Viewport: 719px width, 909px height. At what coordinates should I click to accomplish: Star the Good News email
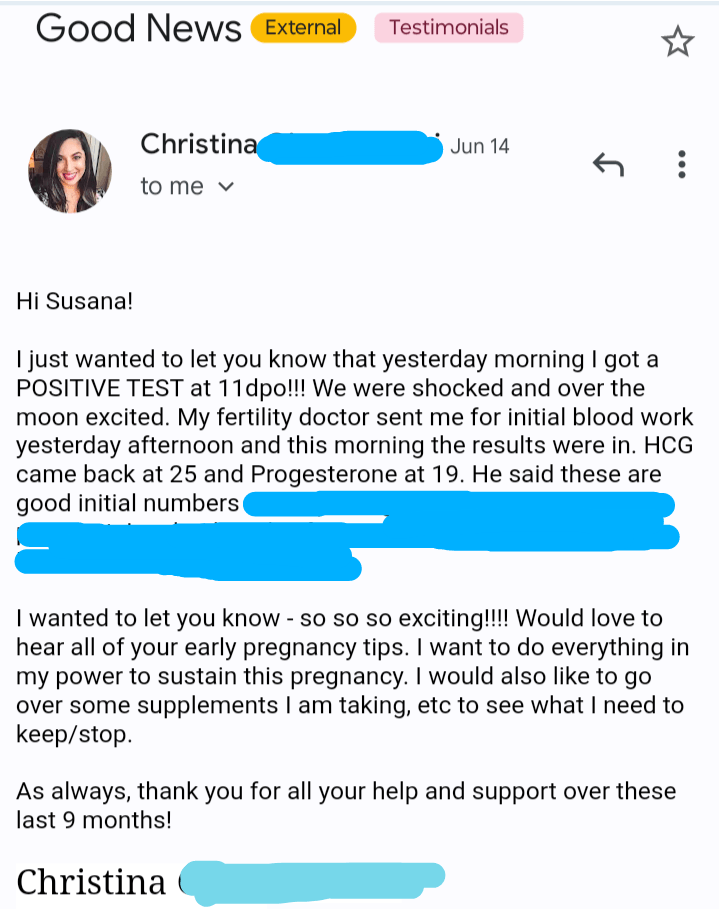[x=677, y=41]
